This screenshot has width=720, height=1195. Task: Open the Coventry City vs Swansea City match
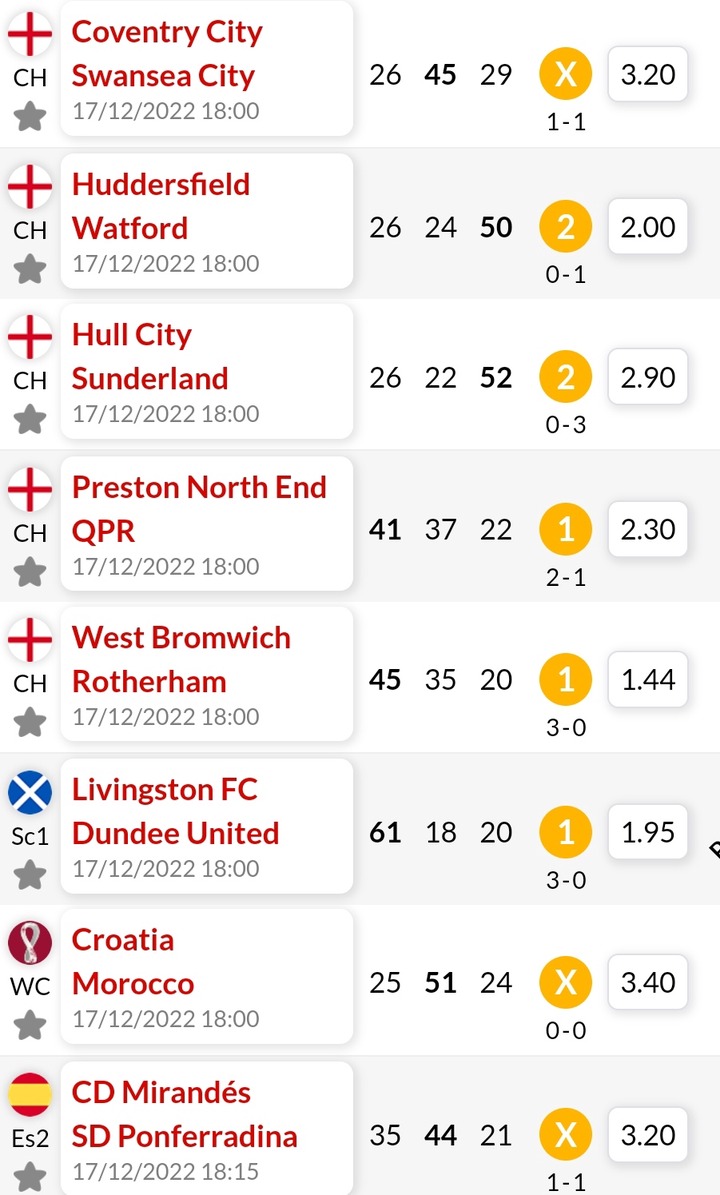point(206,69)
